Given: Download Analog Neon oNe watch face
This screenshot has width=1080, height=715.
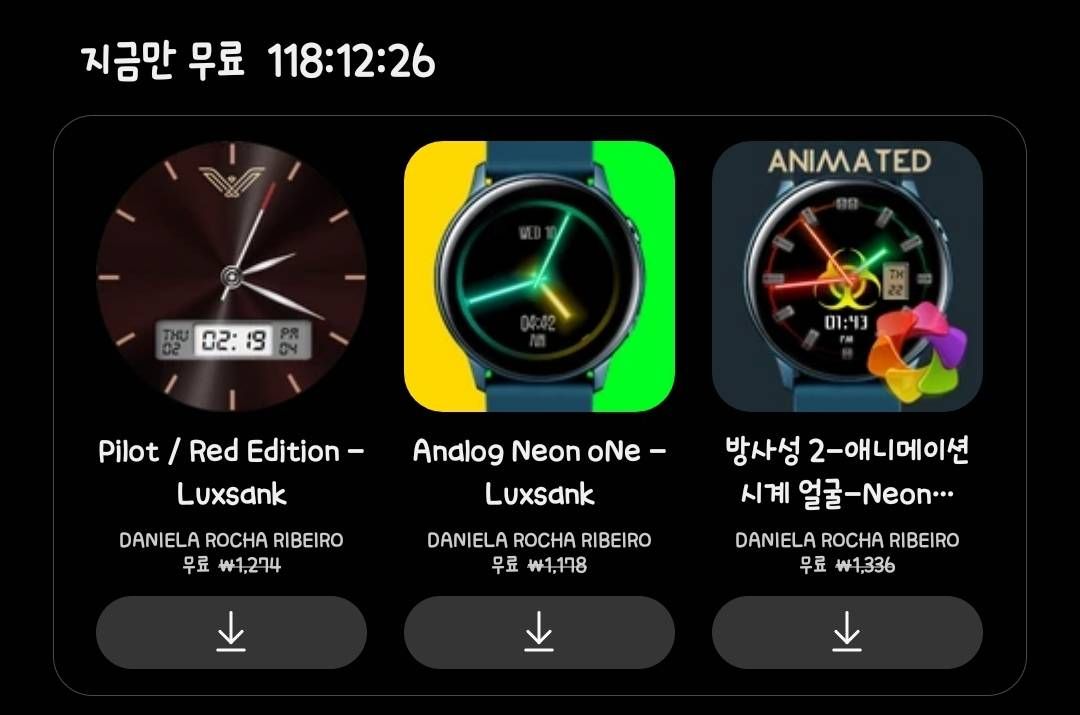Looking at the screenshot, I should point(539,632).
